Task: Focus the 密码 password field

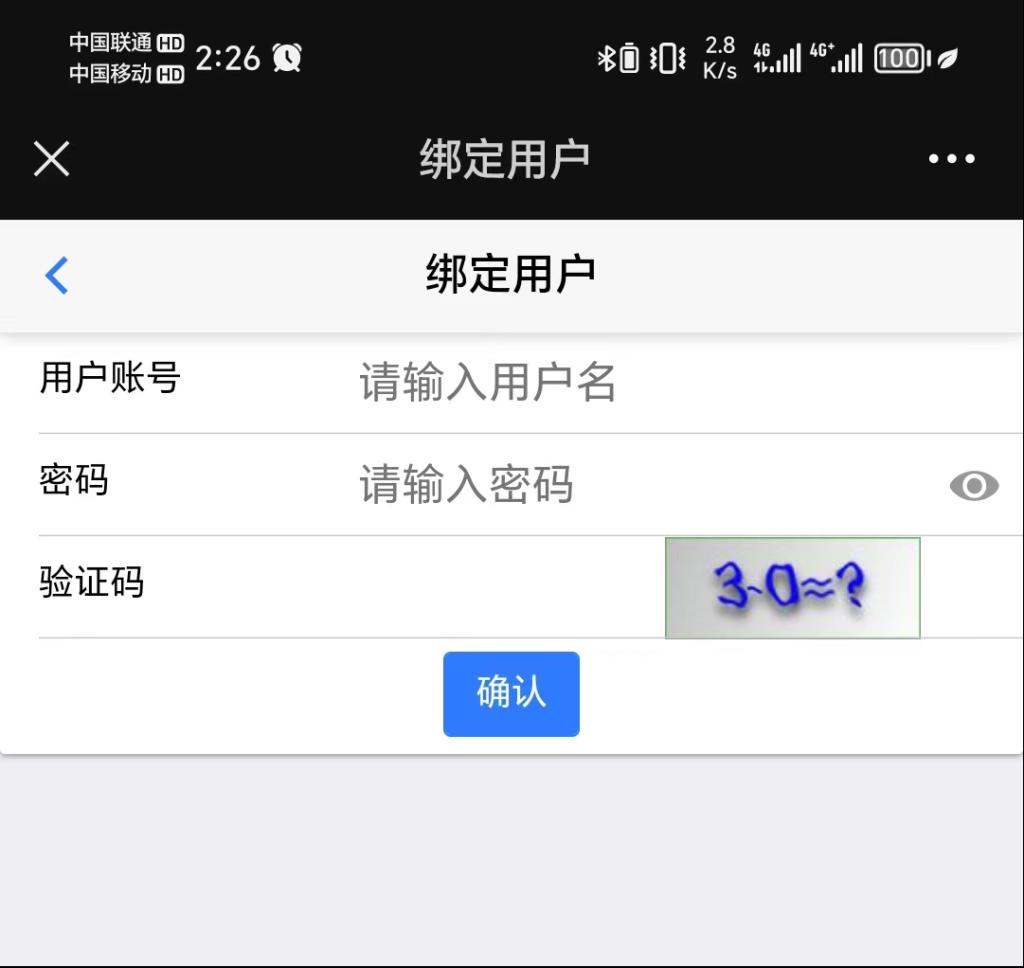Action: coord(600,485)
